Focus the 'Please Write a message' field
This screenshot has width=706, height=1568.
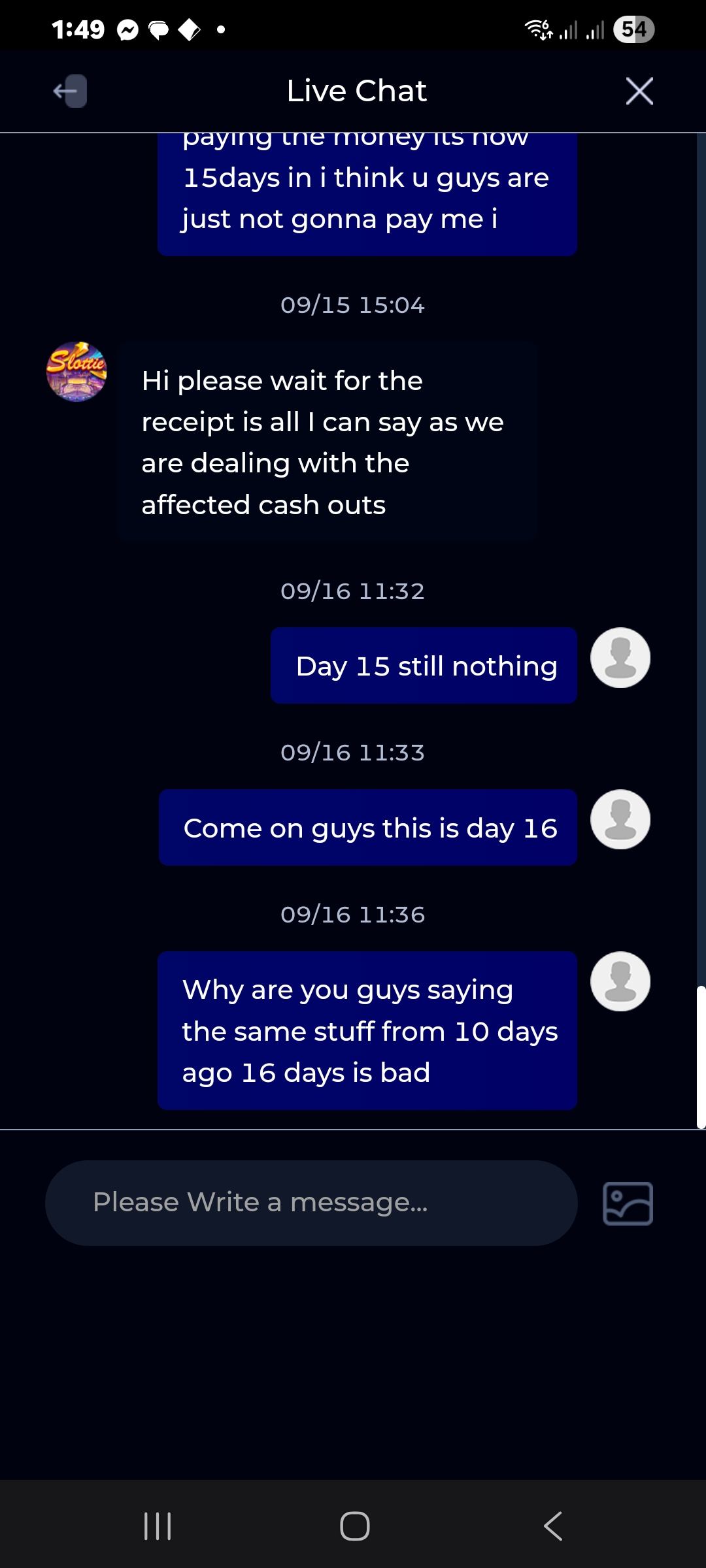pyautogui.click(x=311, y=1203)
